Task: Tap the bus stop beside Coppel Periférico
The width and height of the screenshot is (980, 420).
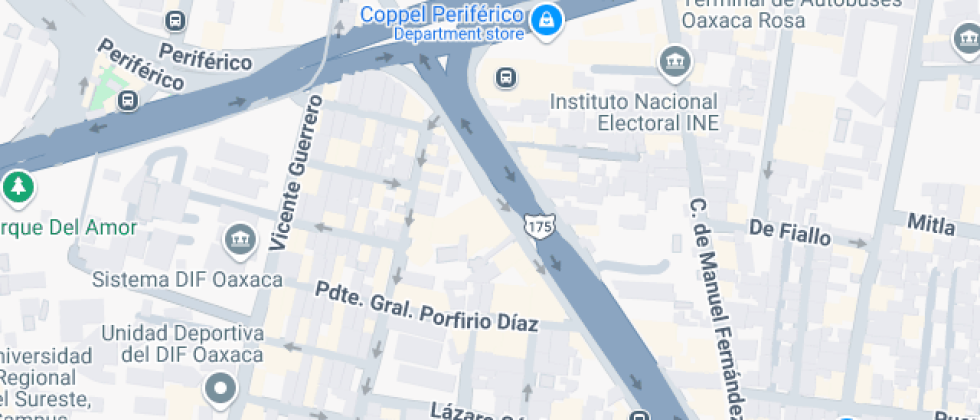Action: 506,77
